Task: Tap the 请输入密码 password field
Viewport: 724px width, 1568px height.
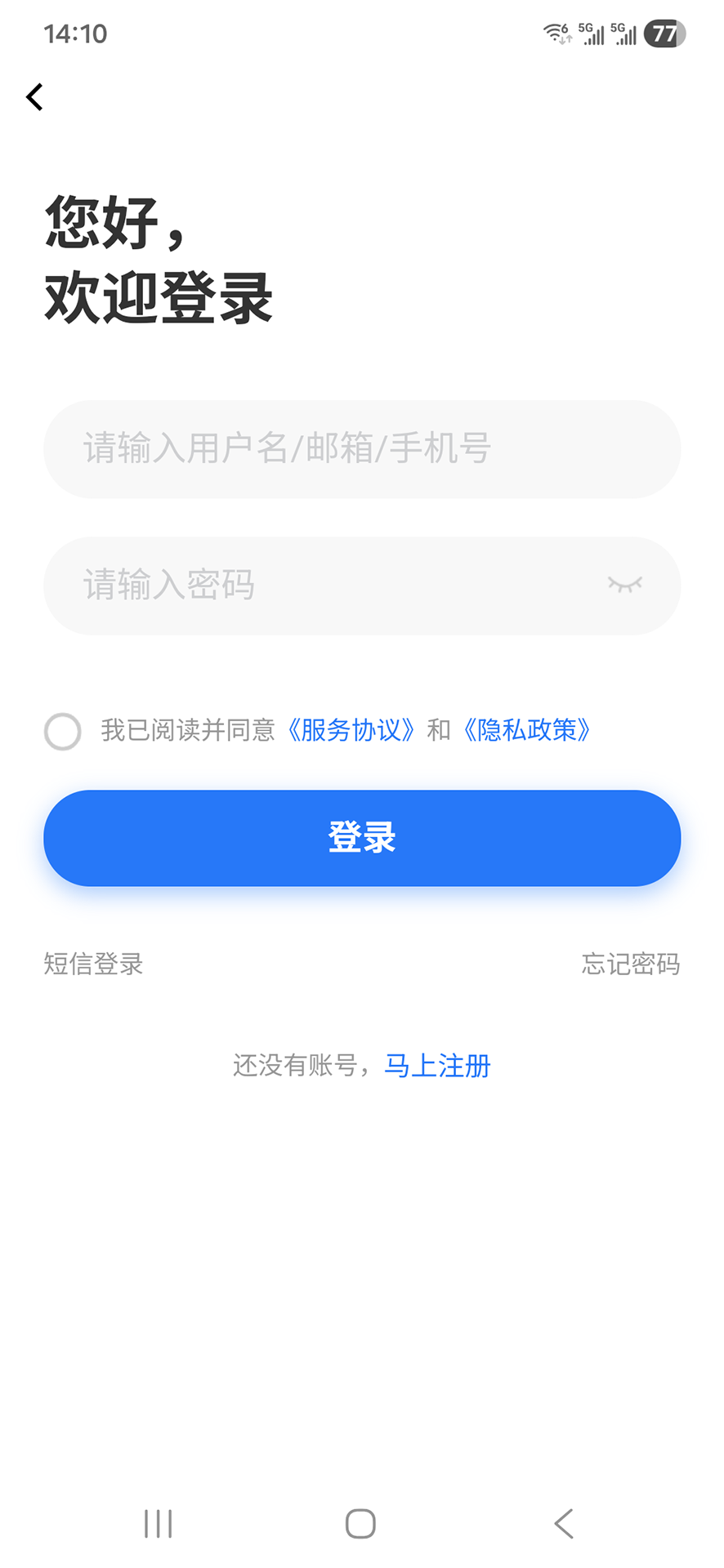Action: click(x=327, y=585)
